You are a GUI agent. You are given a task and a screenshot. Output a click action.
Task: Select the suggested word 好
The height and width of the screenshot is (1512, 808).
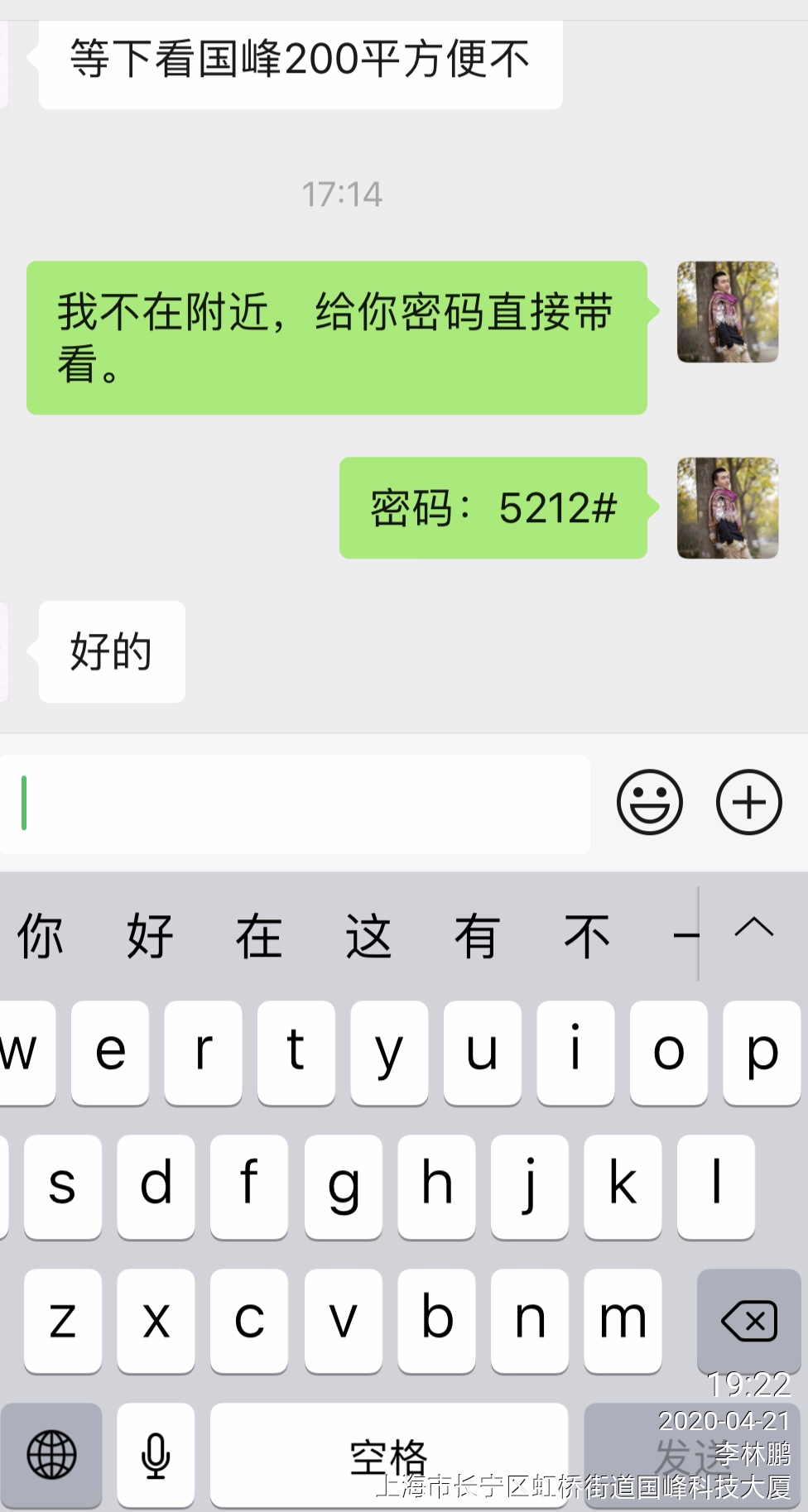point(150,937)
